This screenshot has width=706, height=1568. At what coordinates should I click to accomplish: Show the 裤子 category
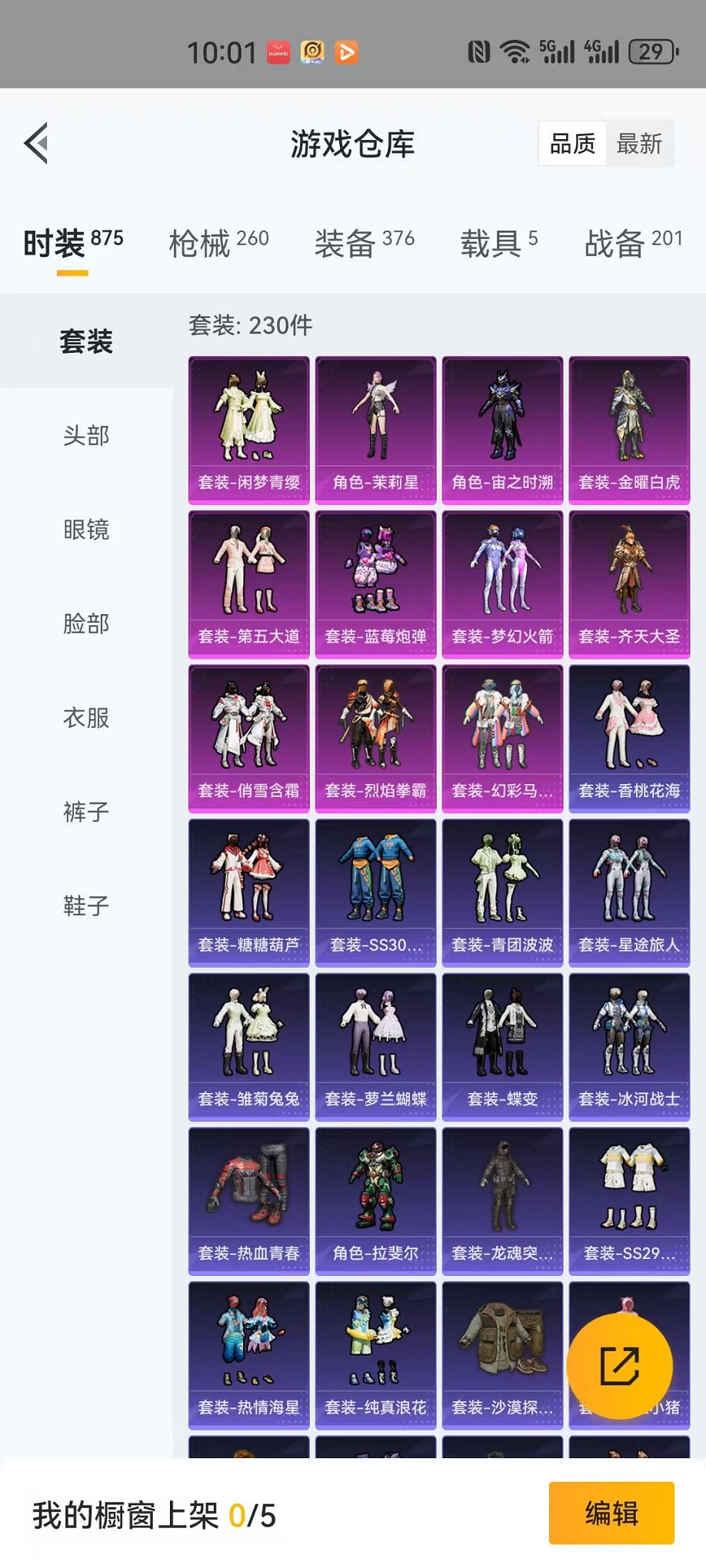pyautogui.click(x=86, y=812)
